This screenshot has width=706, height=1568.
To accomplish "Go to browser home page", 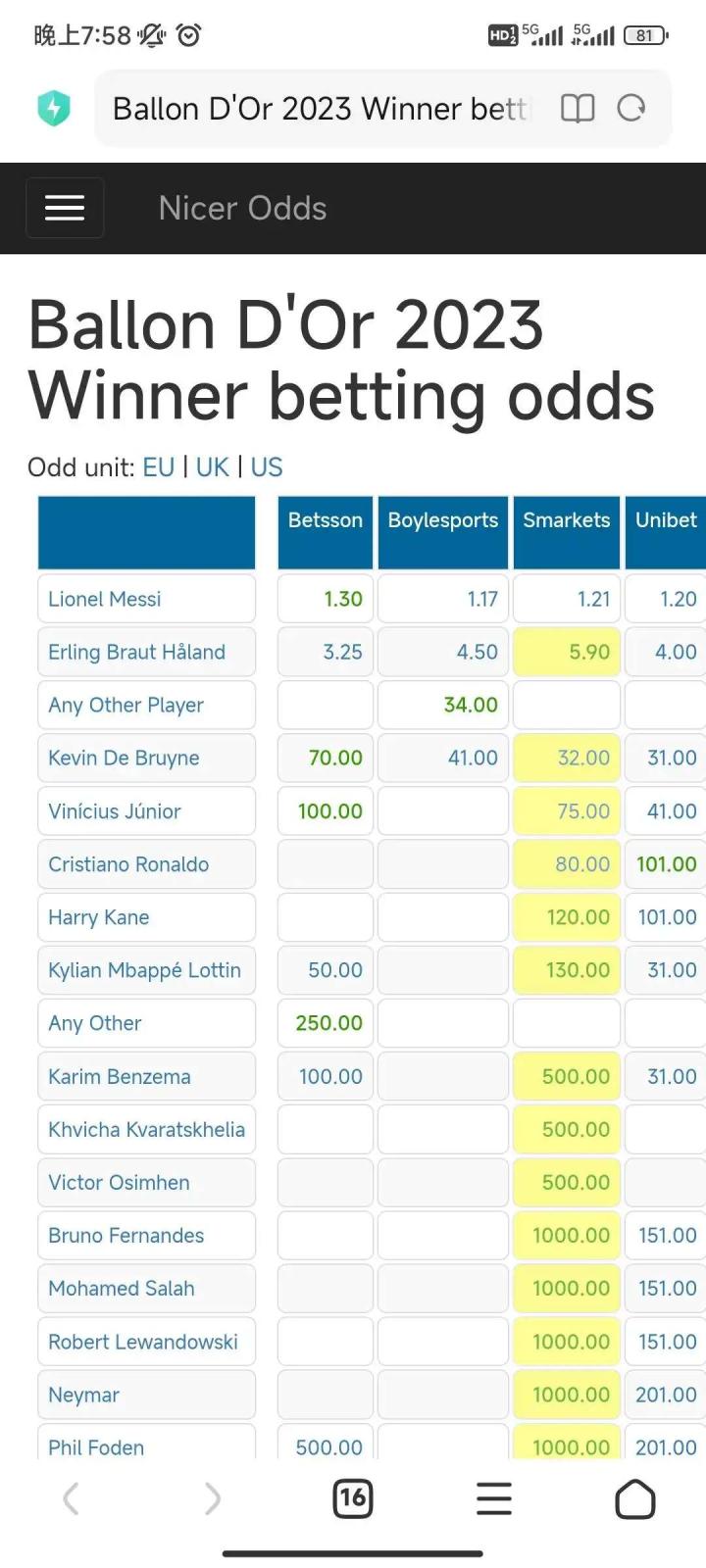I will pyautogui.click(x=634, y=1498).
